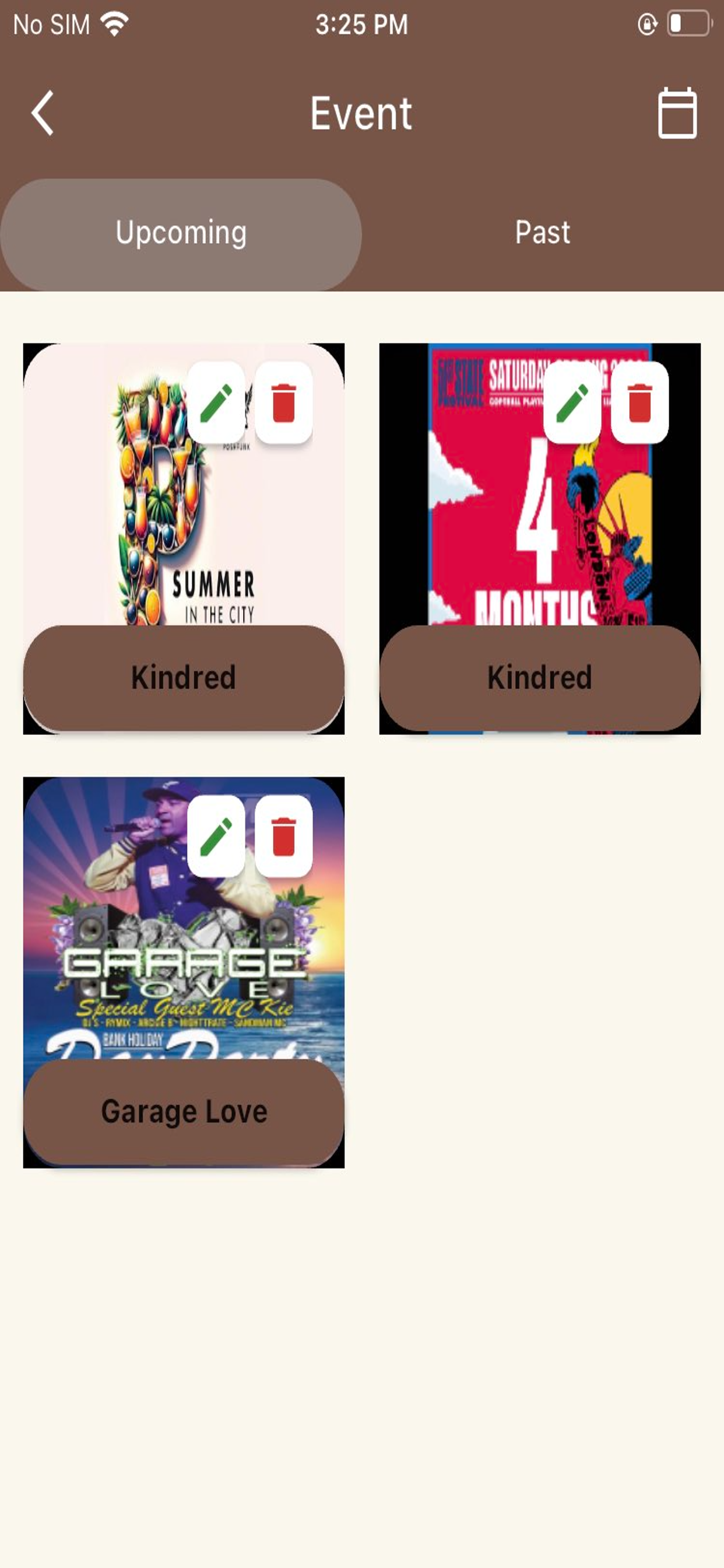Screen dimensions: 724x1568
Task: Edit the 4 Months Kindred event
Action: pyautogui.click(x=572, y=402)
